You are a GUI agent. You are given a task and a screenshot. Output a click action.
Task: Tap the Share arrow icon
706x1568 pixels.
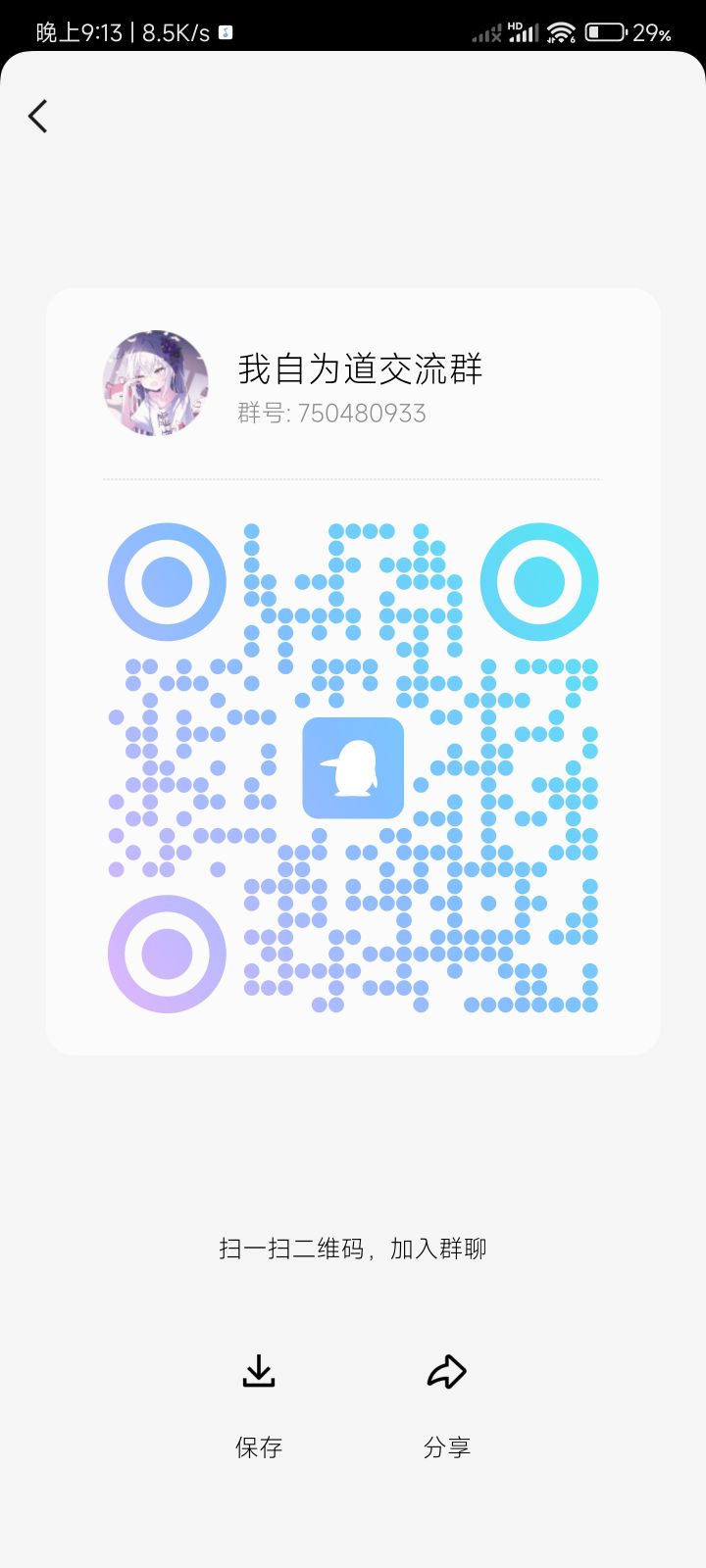click(447, 1371)
